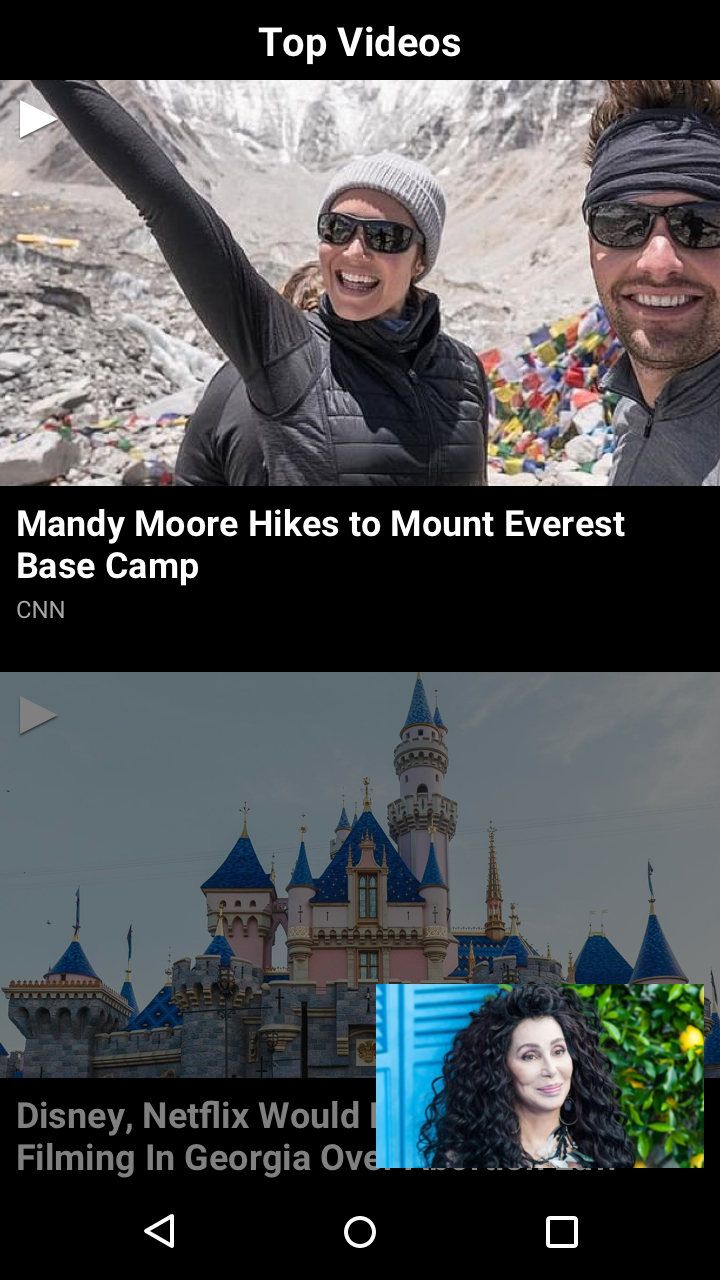This screenshot has width=720, height=1280.
Task: Return to the system home screen
Action: tap(360, 1232)
